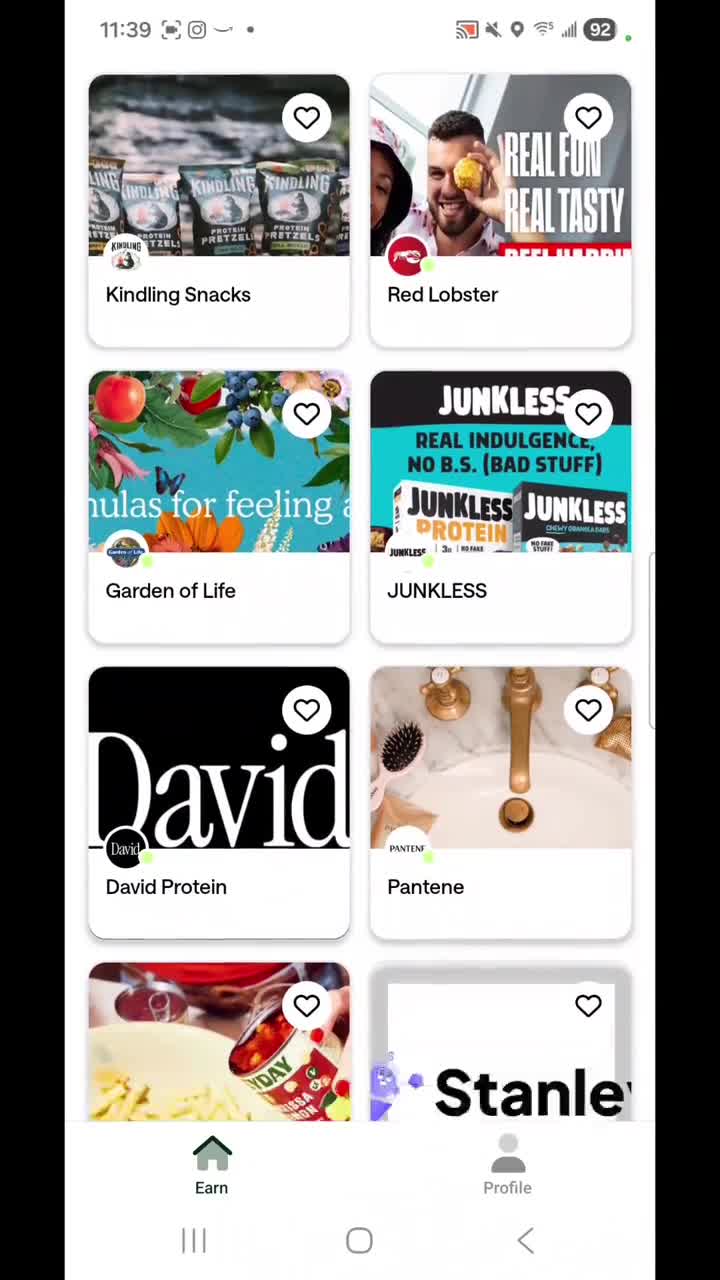Tap the heart on Garden of Life
Image resolution: width=720 pixels, height=1280 pixels.
(x=306, y=414)
